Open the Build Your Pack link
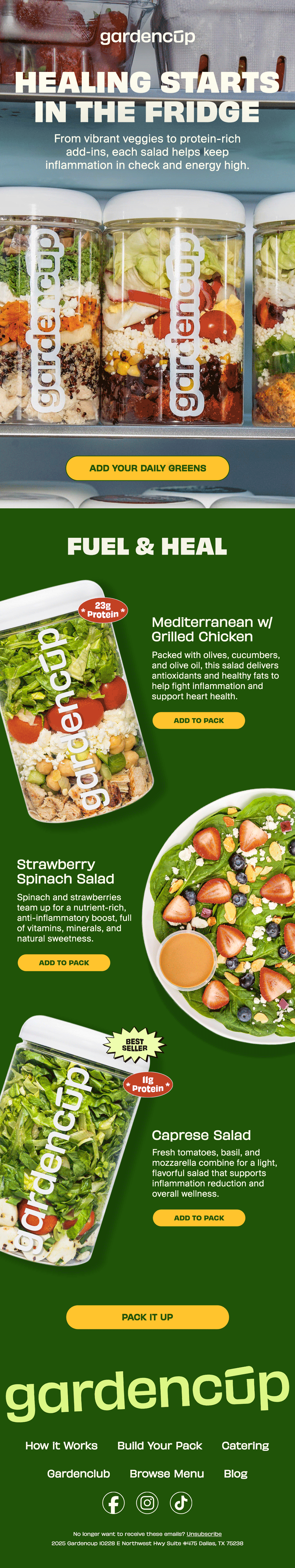295x1568 pixels. (x=160, y=1445)
